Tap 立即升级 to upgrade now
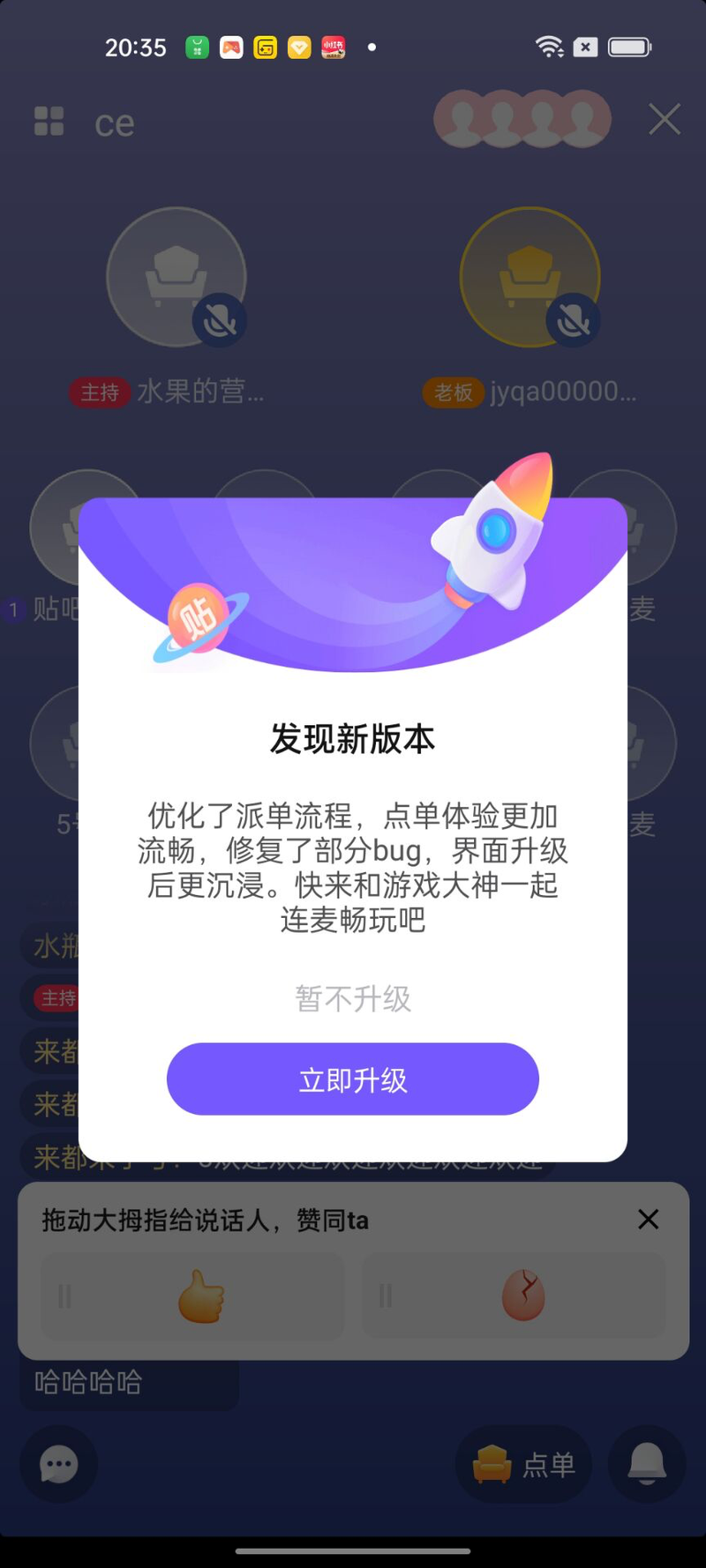 pyautogui.click(x=352, y=1079)
